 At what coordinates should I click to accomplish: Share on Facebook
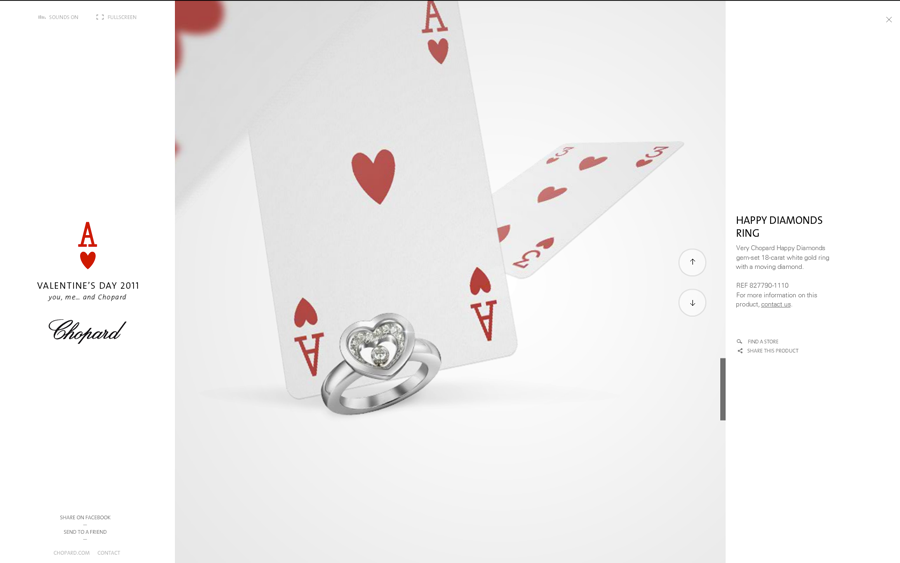(85, 518)
